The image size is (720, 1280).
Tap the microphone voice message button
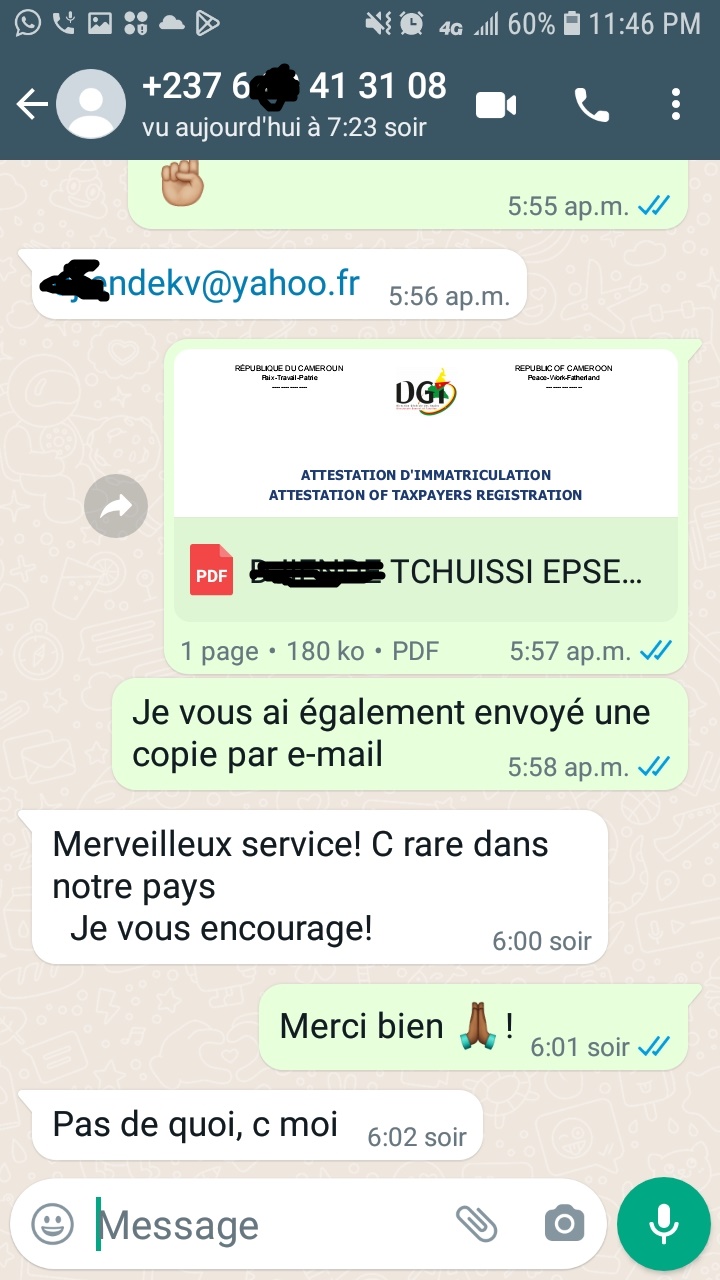[x=663, y=1223]
